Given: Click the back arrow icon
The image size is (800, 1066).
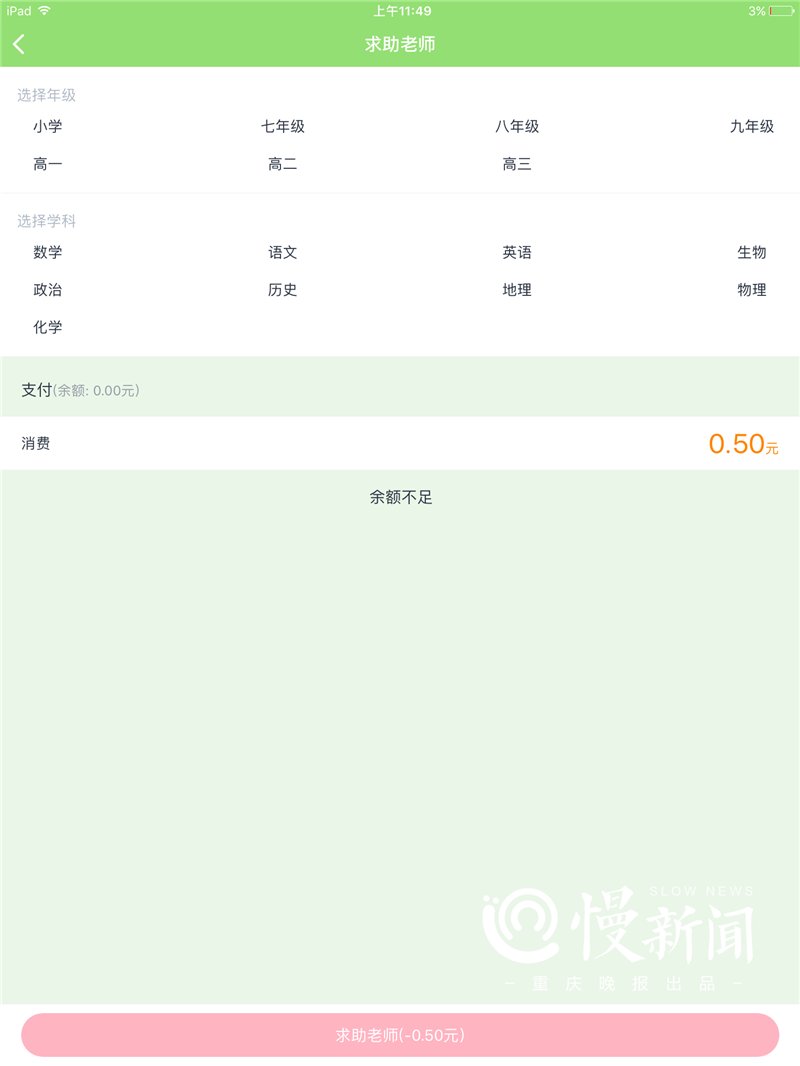Looking at the screenshot, I should point(18,43).
